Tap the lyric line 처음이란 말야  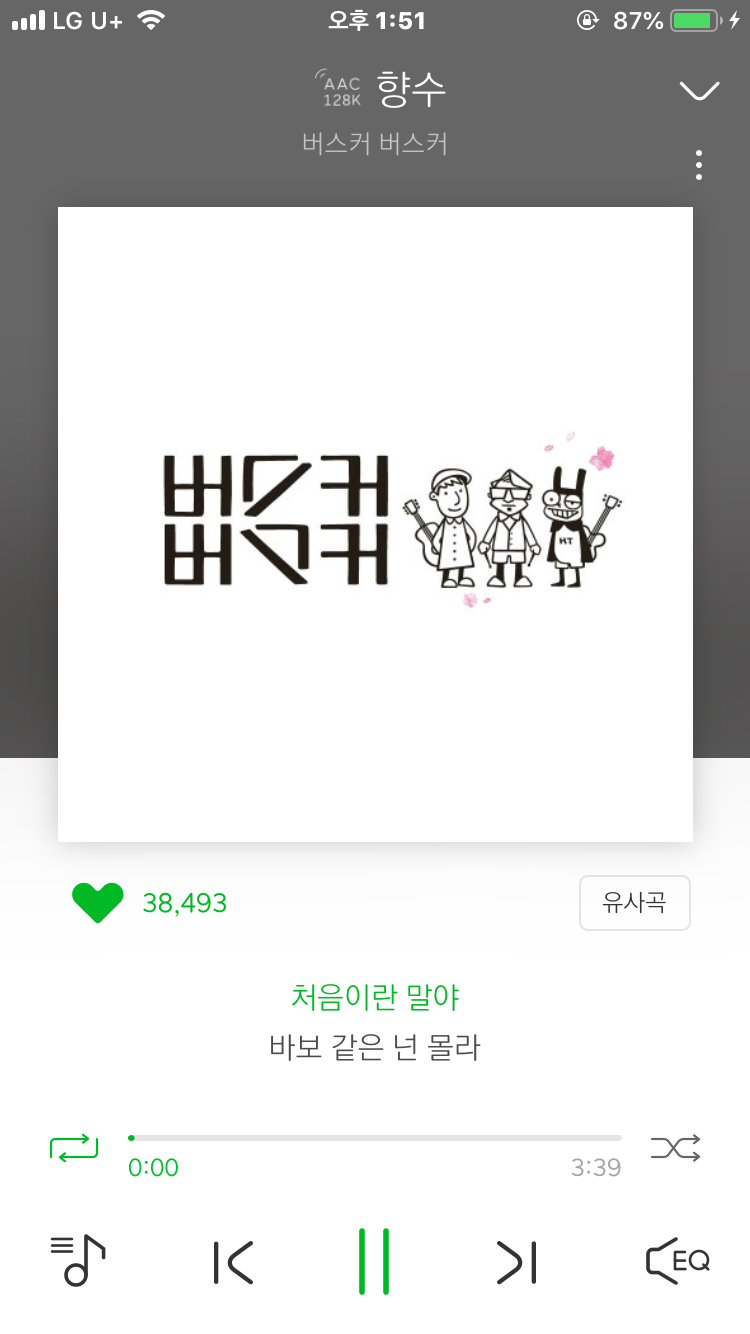tap(375, 996)
